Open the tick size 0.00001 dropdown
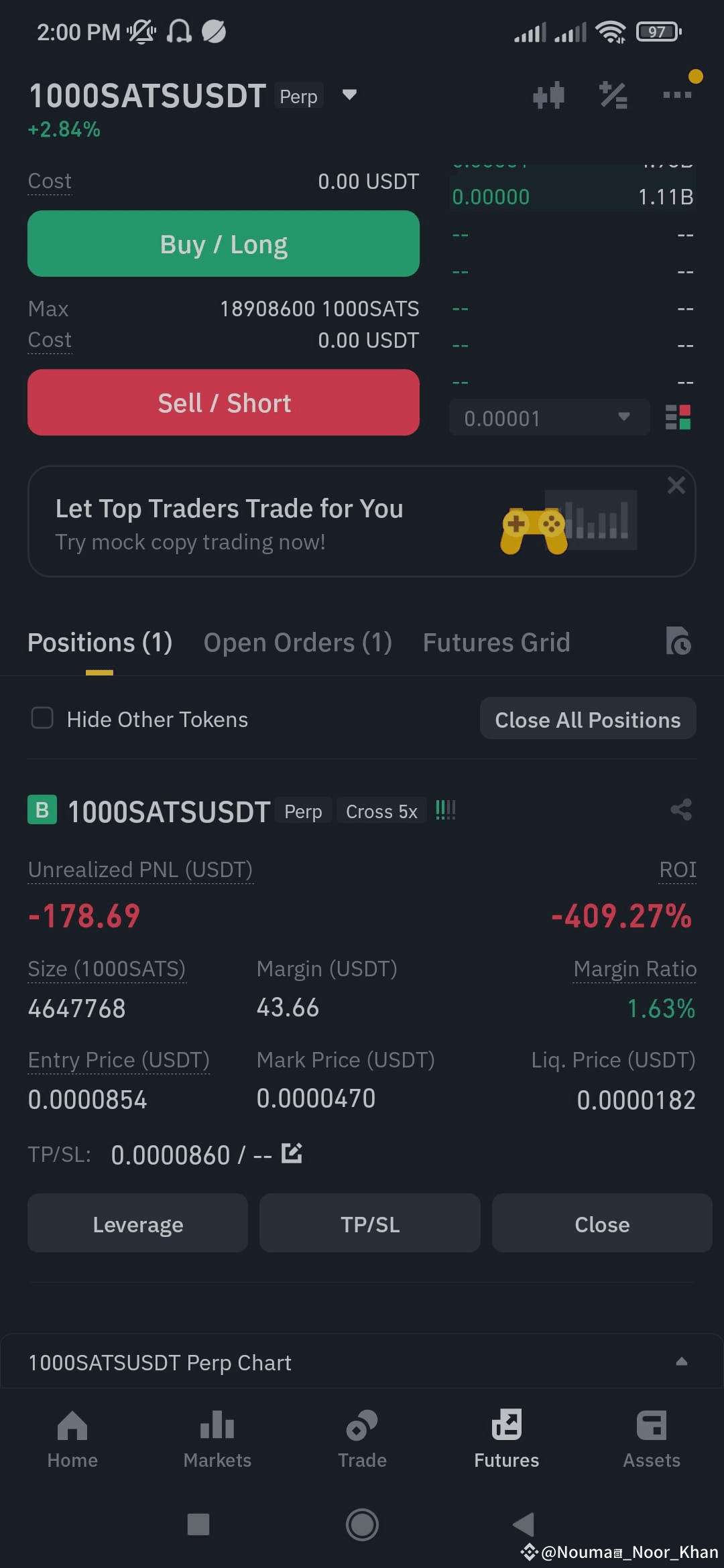This screenshot has width=724, height=1568. point(548,417)
